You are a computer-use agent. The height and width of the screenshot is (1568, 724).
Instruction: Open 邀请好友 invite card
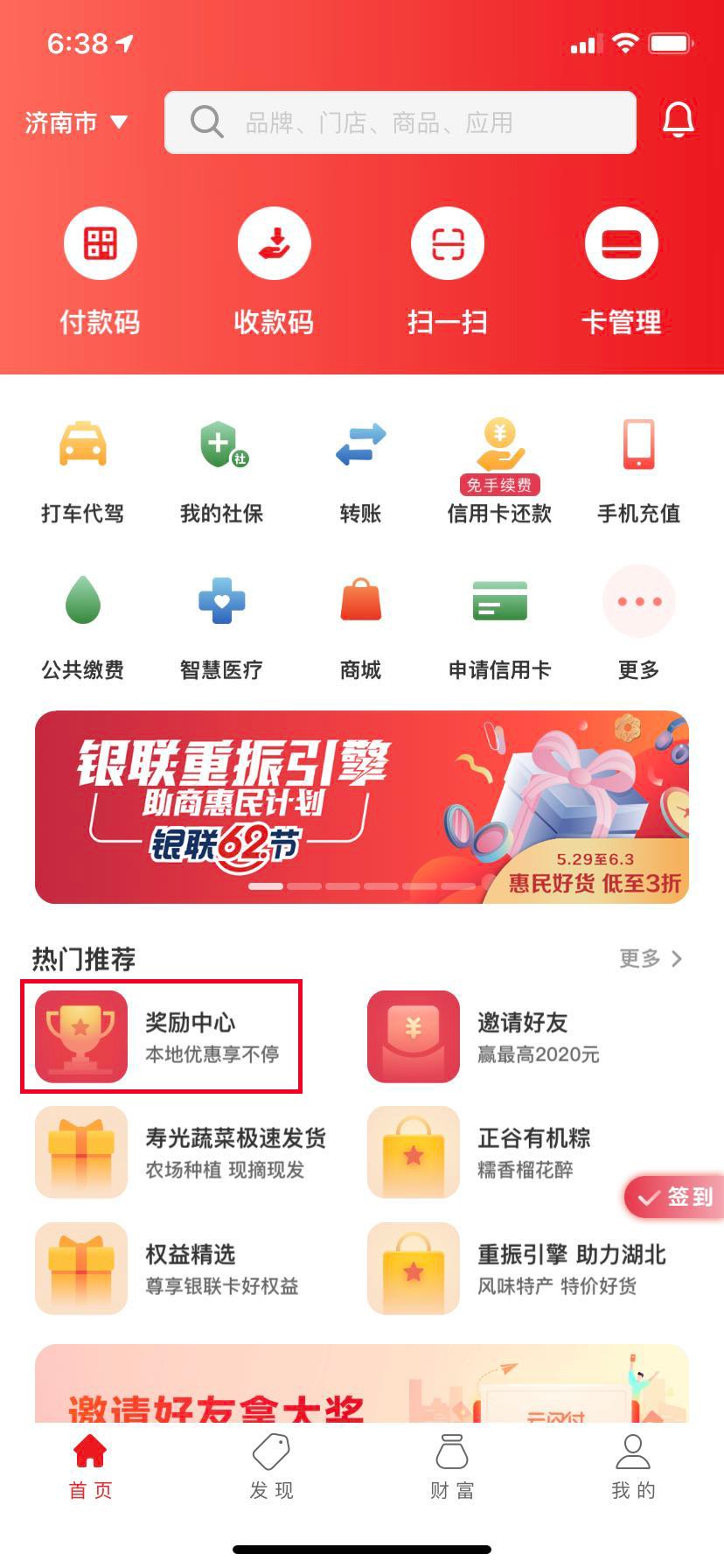pyautogui.click(x=494, y=1037)
